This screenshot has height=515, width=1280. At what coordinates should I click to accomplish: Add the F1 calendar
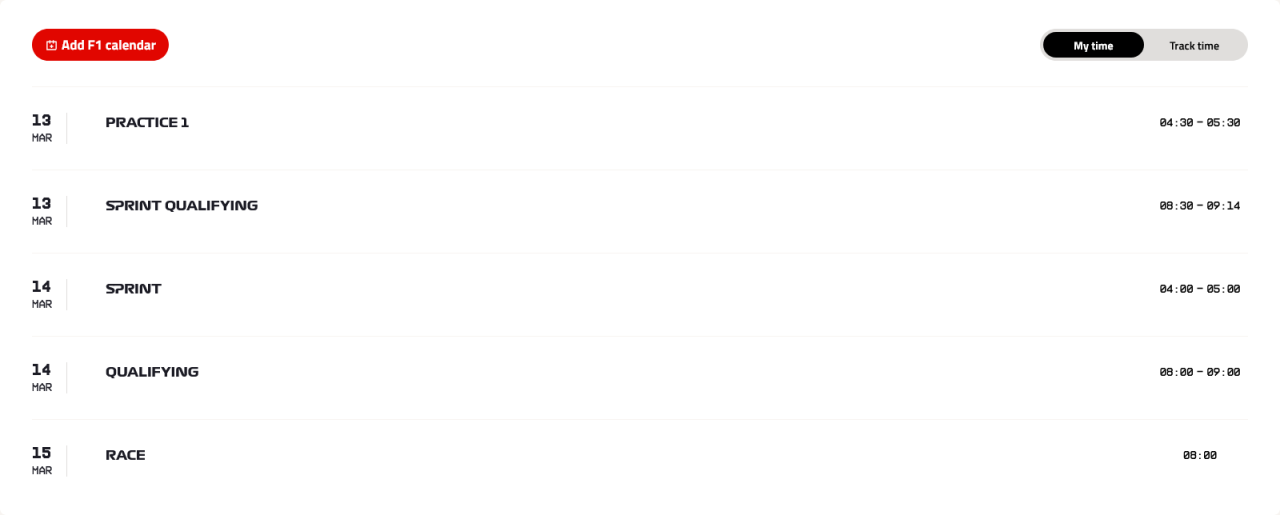pos(100,45)
